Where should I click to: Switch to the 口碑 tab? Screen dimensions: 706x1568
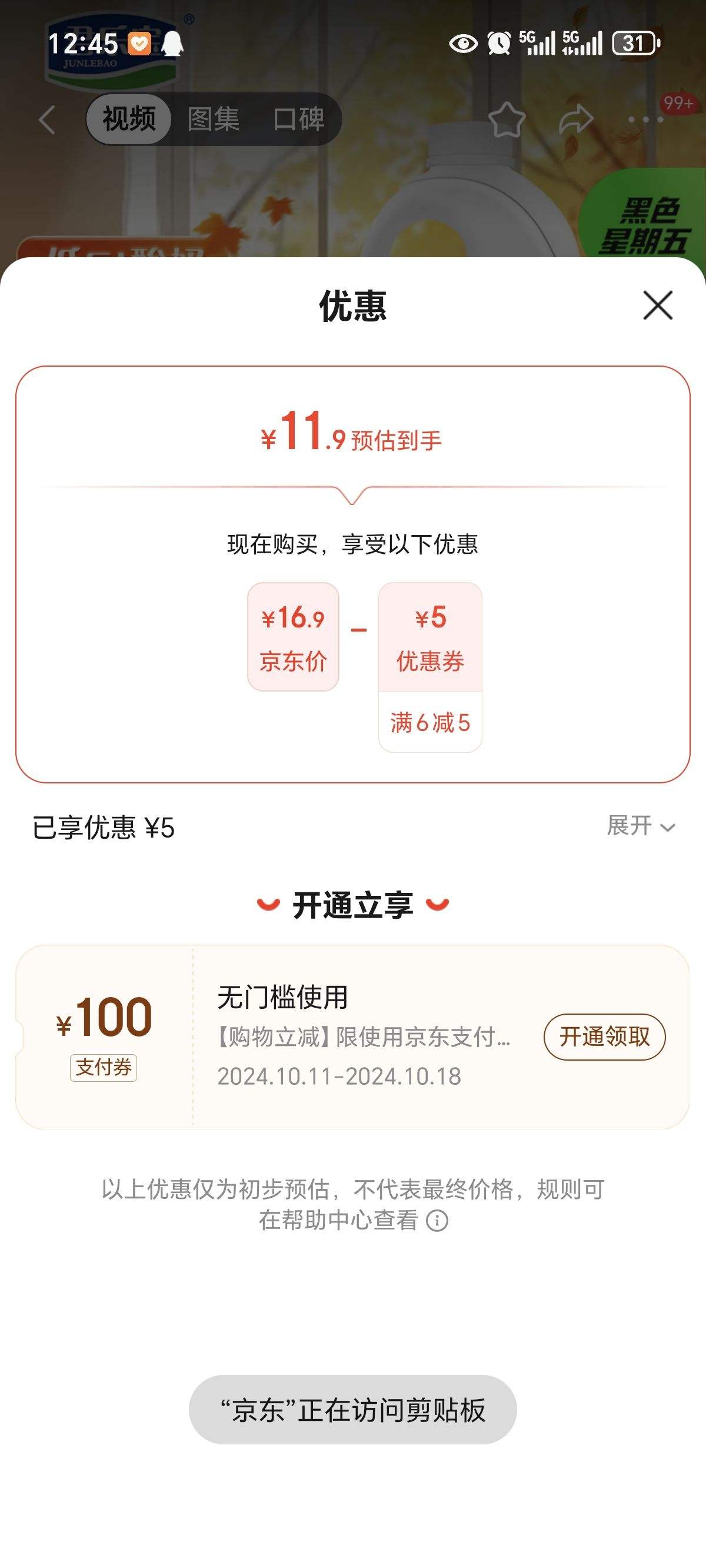(301, 119)
